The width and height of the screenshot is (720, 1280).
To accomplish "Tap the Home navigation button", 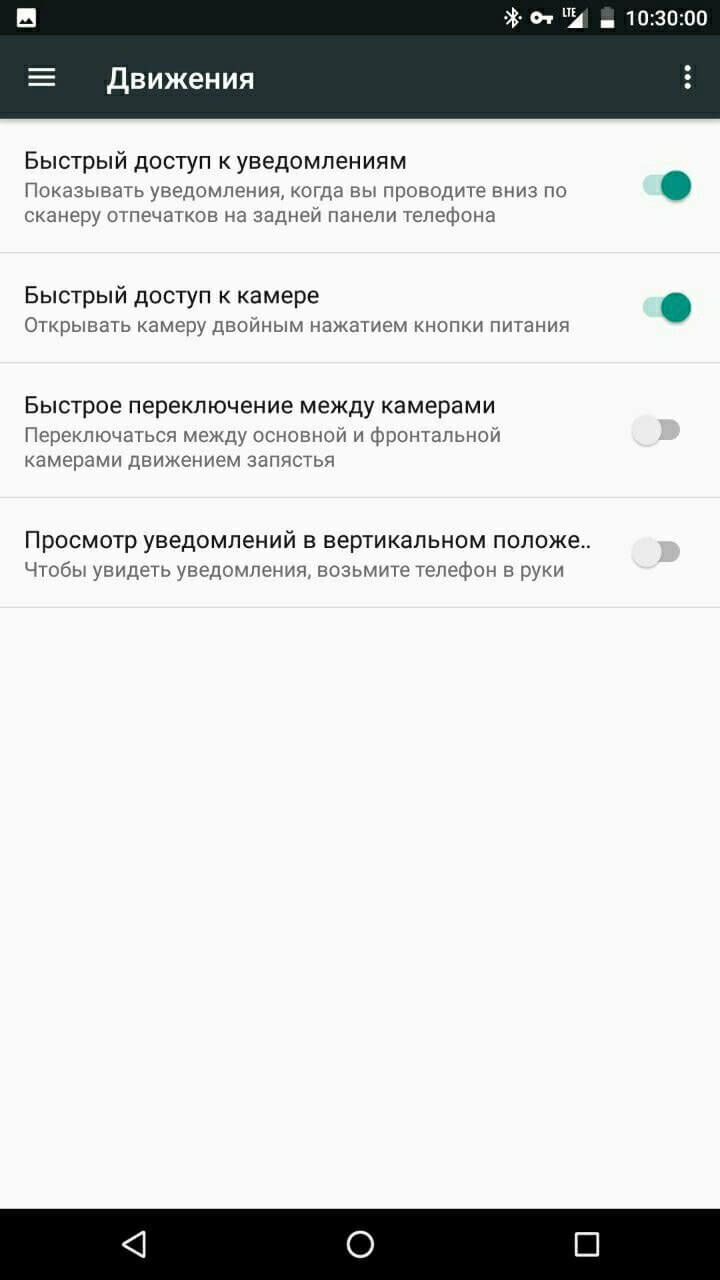I will pos(359,1243).
